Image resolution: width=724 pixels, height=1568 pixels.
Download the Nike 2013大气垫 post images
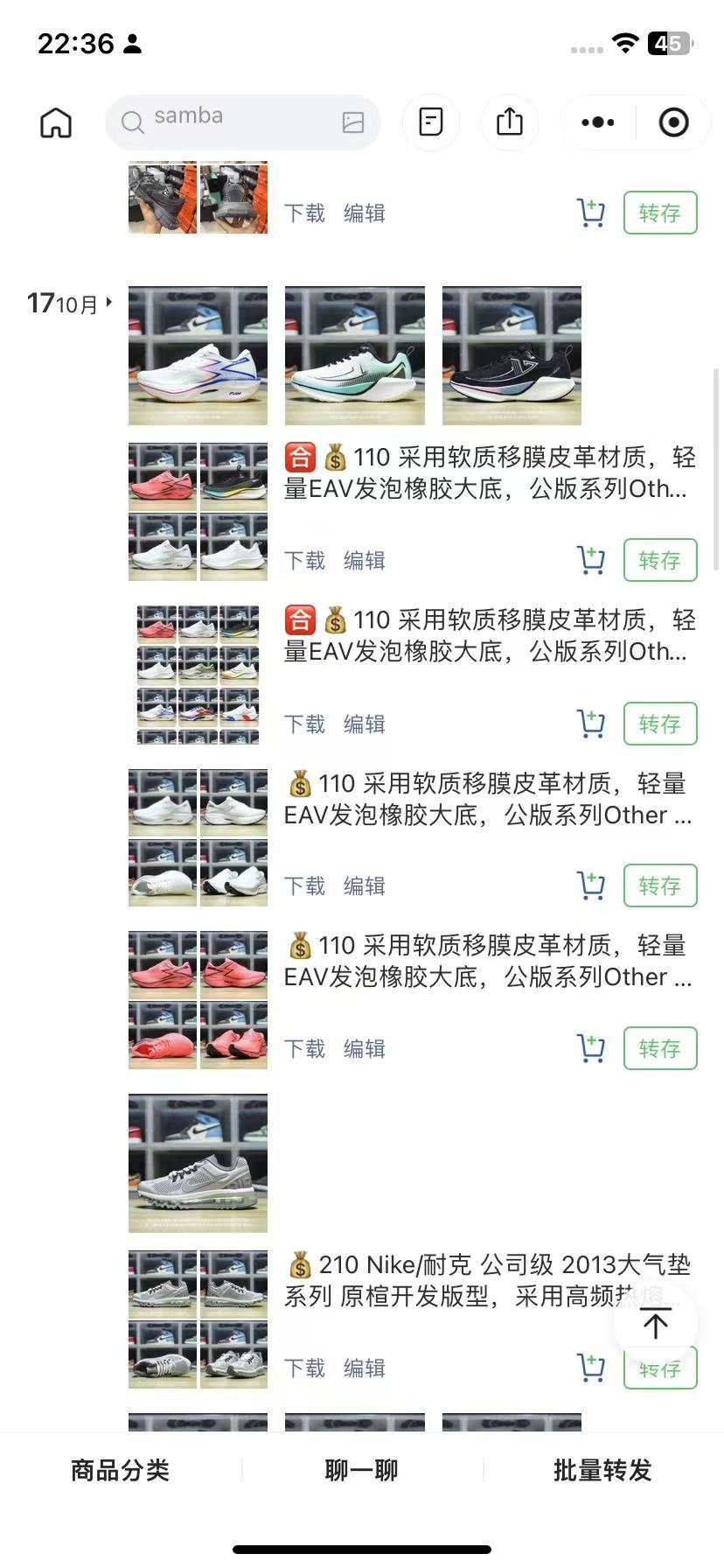[305, 1368]
